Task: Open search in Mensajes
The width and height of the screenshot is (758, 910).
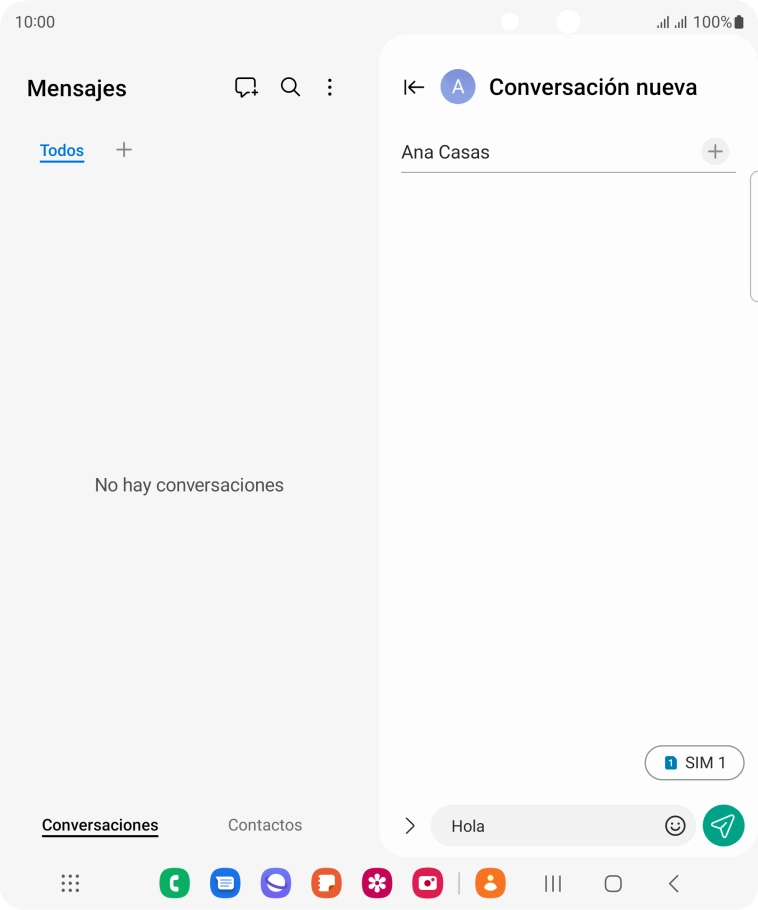Action: pyautogui.click(x=290, y=87)
